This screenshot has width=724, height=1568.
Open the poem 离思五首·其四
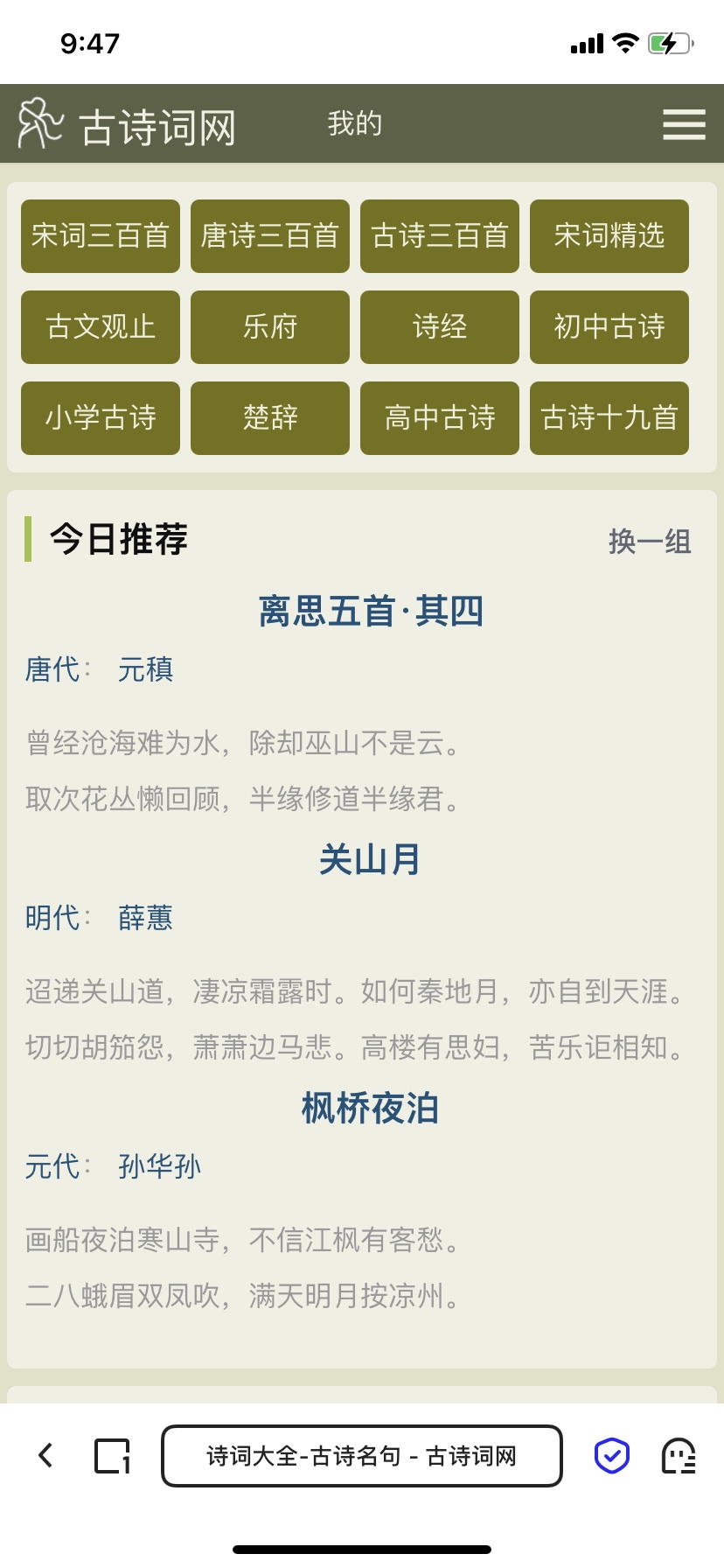tap(371, 611)
